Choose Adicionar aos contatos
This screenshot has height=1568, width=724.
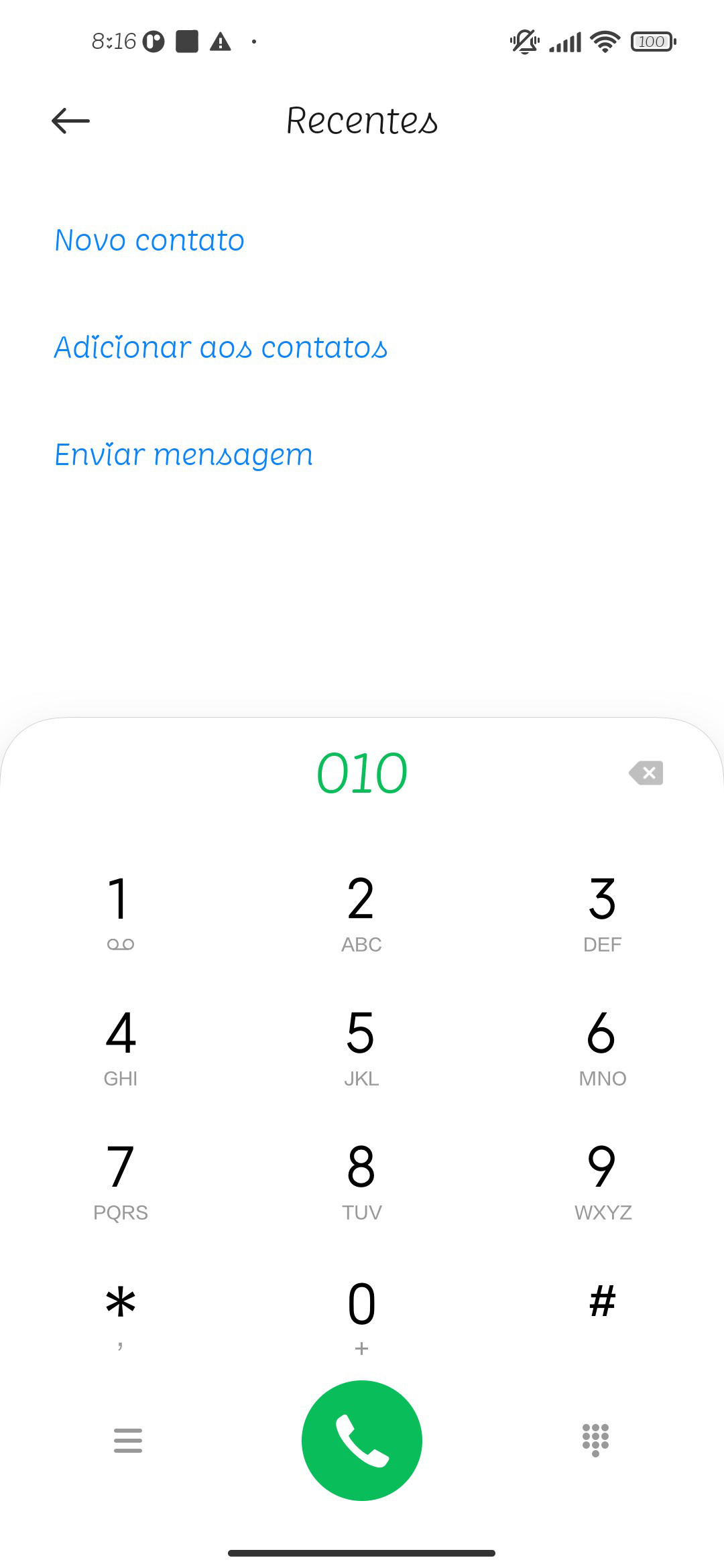coord(221,347)
